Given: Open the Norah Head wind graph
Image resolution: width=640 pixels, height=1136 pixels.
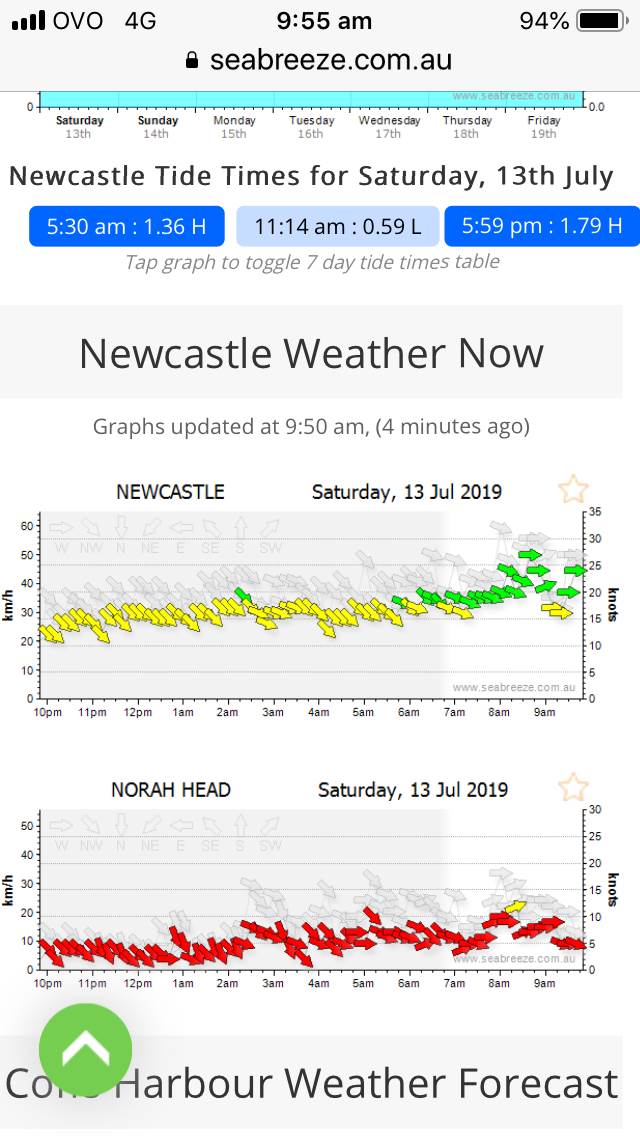Looking at the screenshot, I should click(310, 895).
